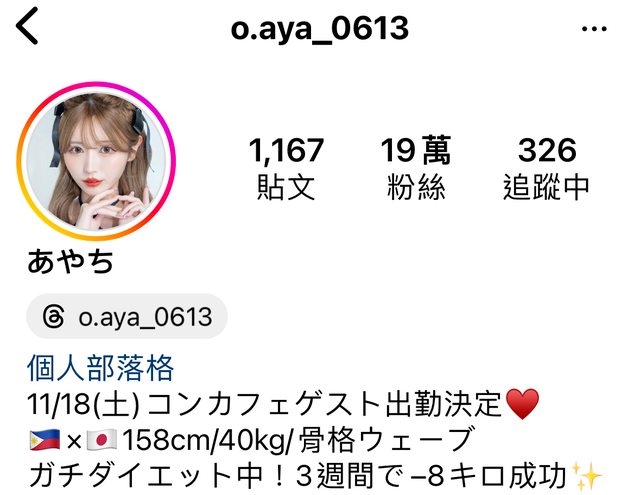Open the Threads profile o.aya_0613
640x495 pixels.
[x=128, y=318]
